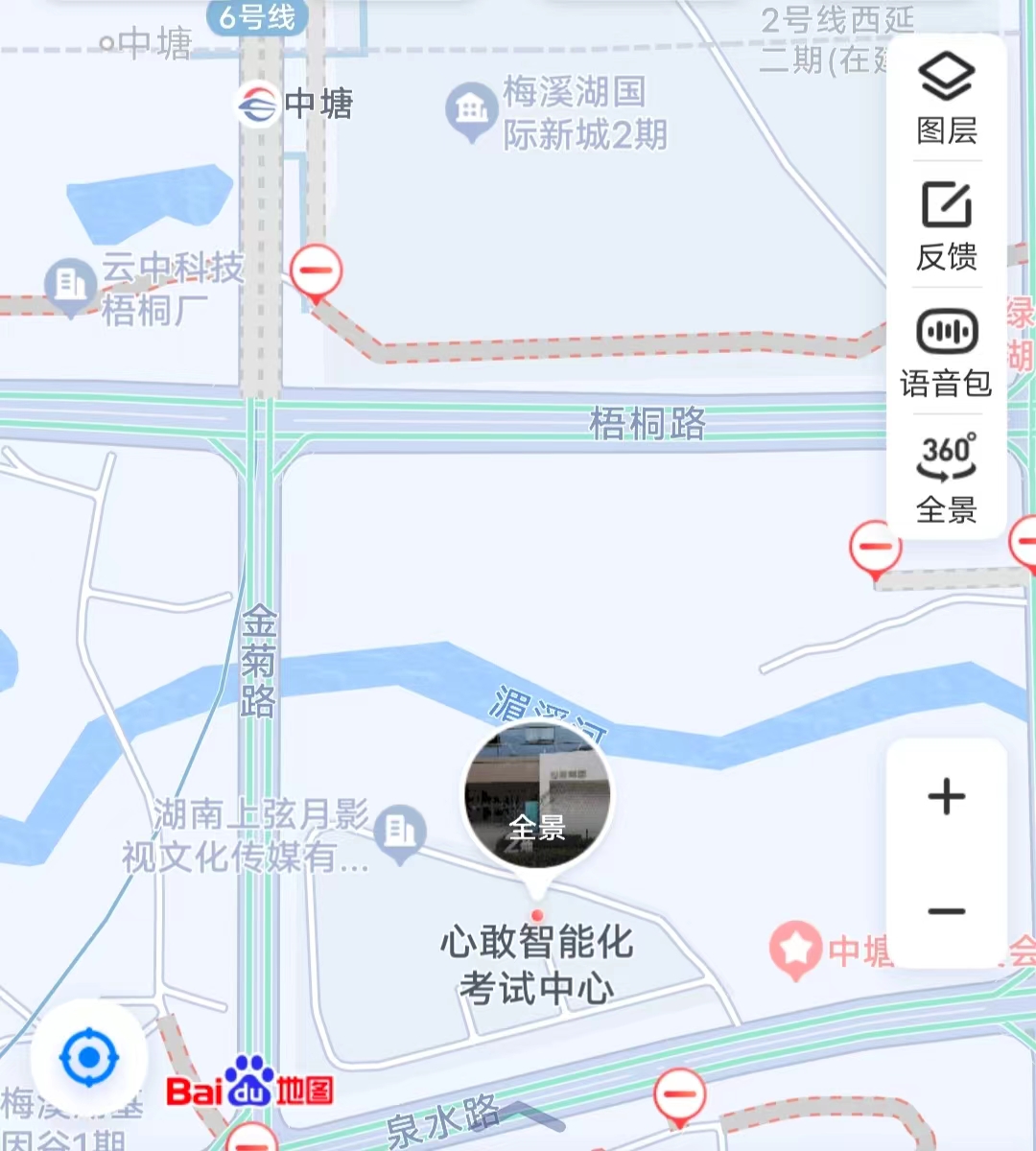
Task: Toggle the traffic restriction marker on 金菊路
Action: tap(317, 270)
